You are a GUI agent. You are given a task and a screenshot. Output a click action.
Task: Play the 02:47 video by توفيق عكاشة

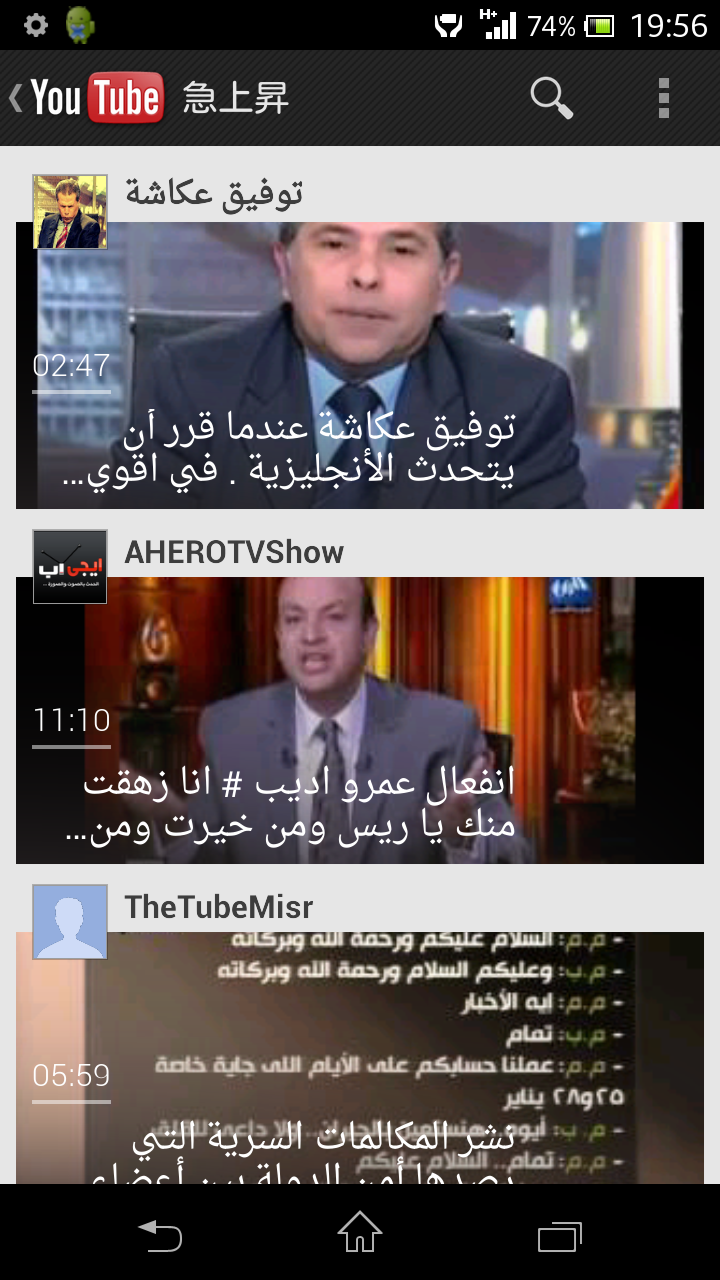pyautogui.click(x=360, y=365)
